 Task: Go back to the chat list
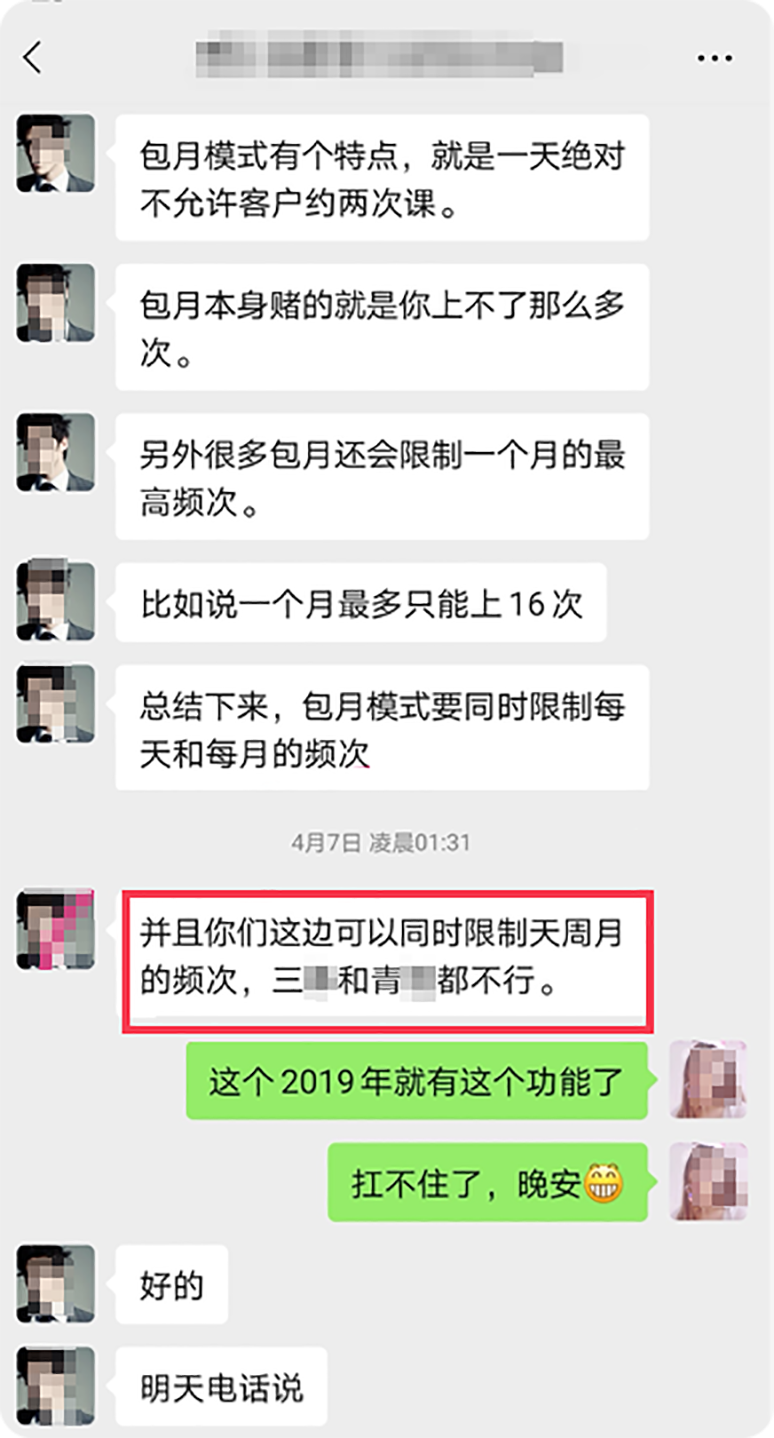(33, 57)
